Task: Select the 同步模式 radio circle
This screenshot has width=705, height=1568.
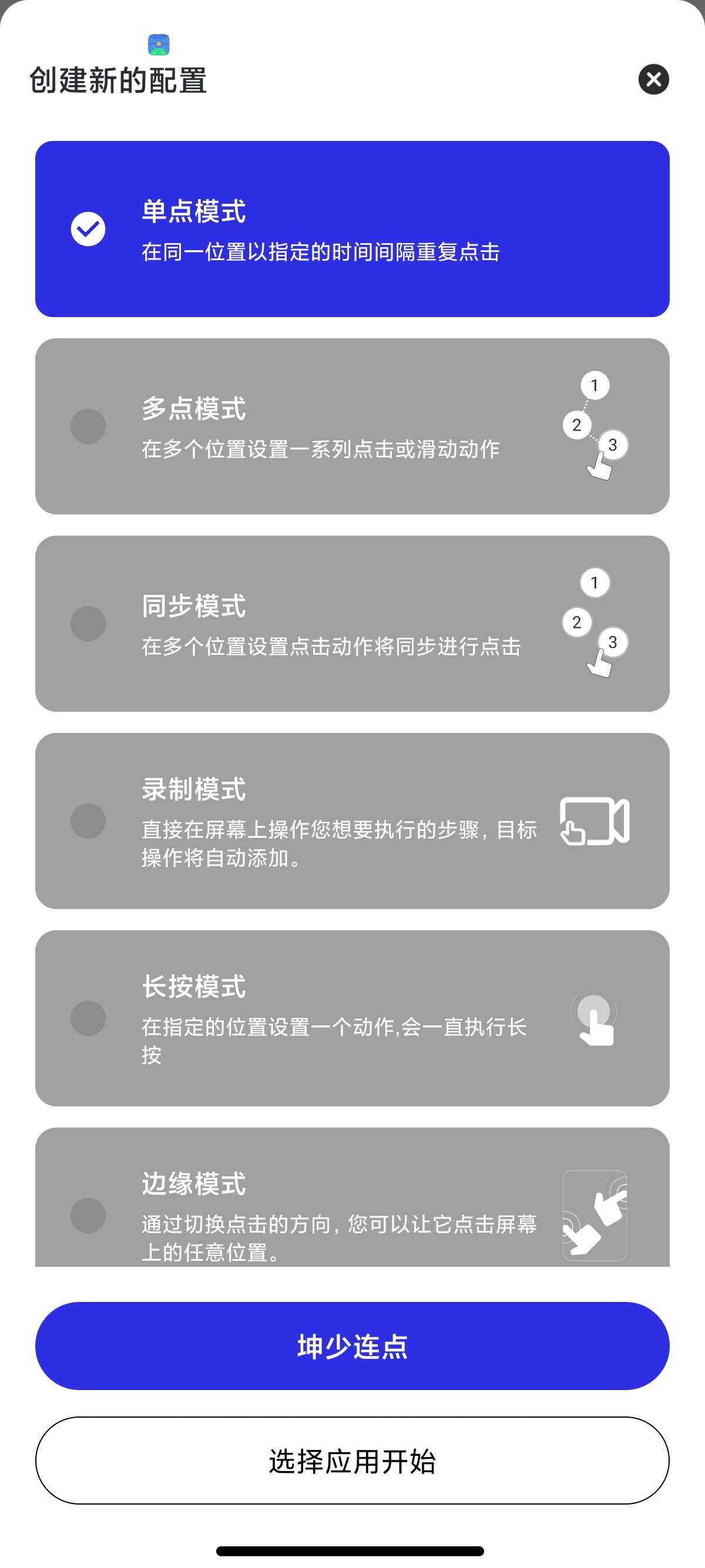Action: click(88, 622)
